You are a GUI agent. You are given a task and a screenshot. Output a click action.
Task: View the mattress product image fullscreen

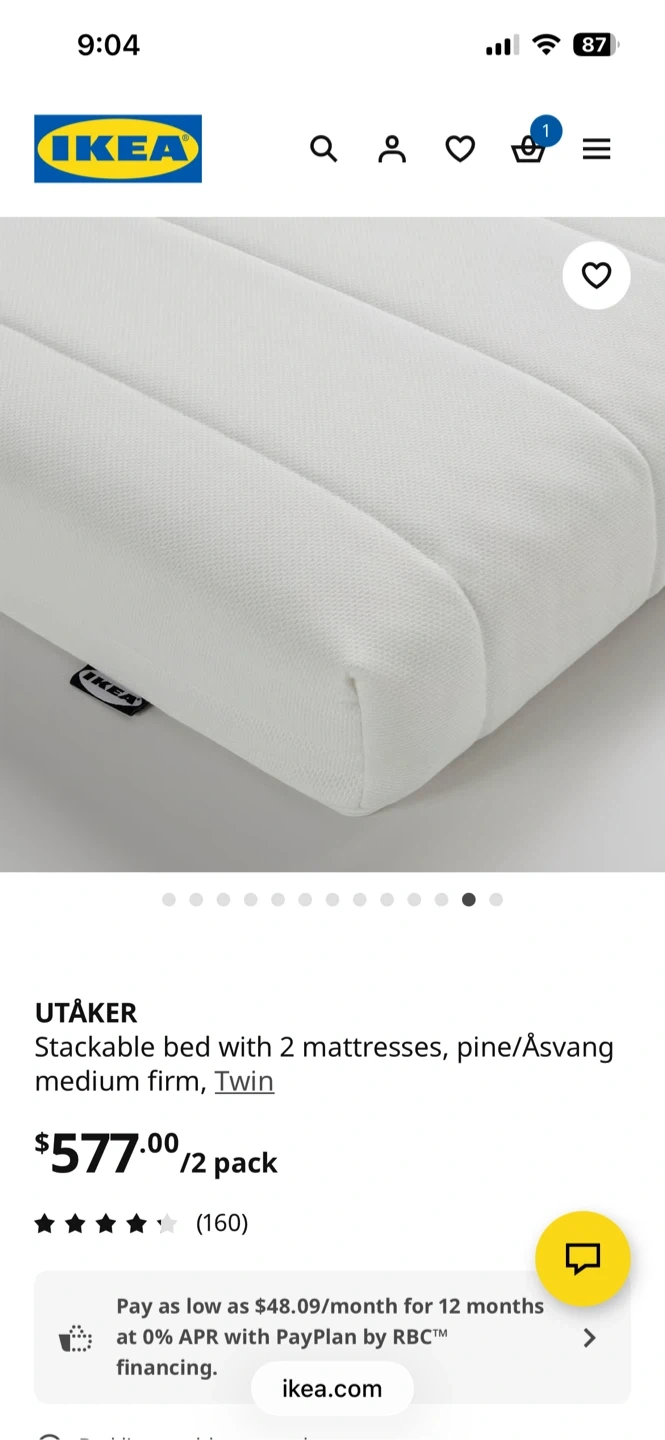pos(332,545)
